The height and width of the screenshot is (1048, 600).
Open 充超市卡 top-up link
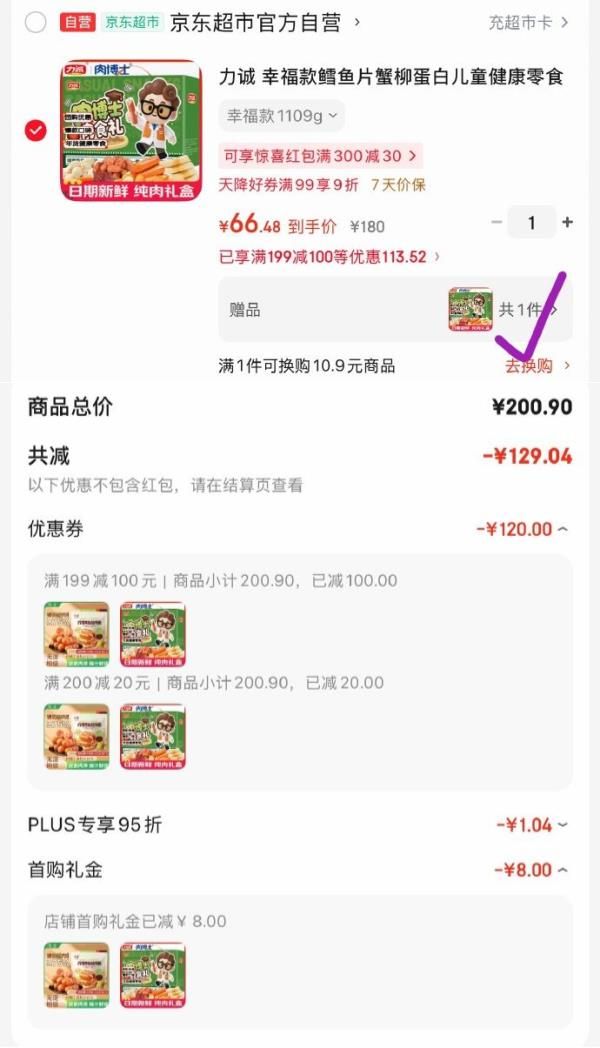pos(528,22)
